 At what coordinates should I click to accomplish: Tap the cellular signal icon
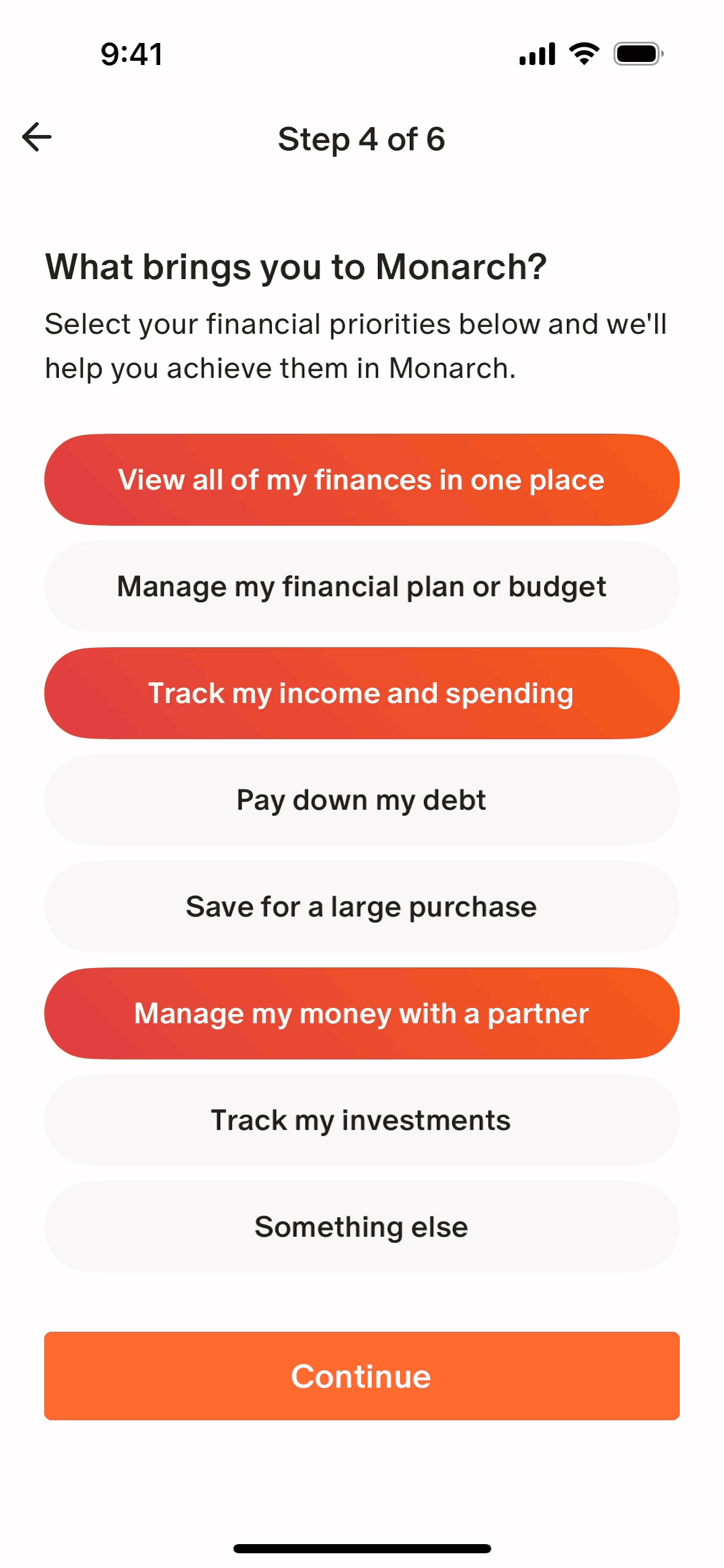(537, 53)
